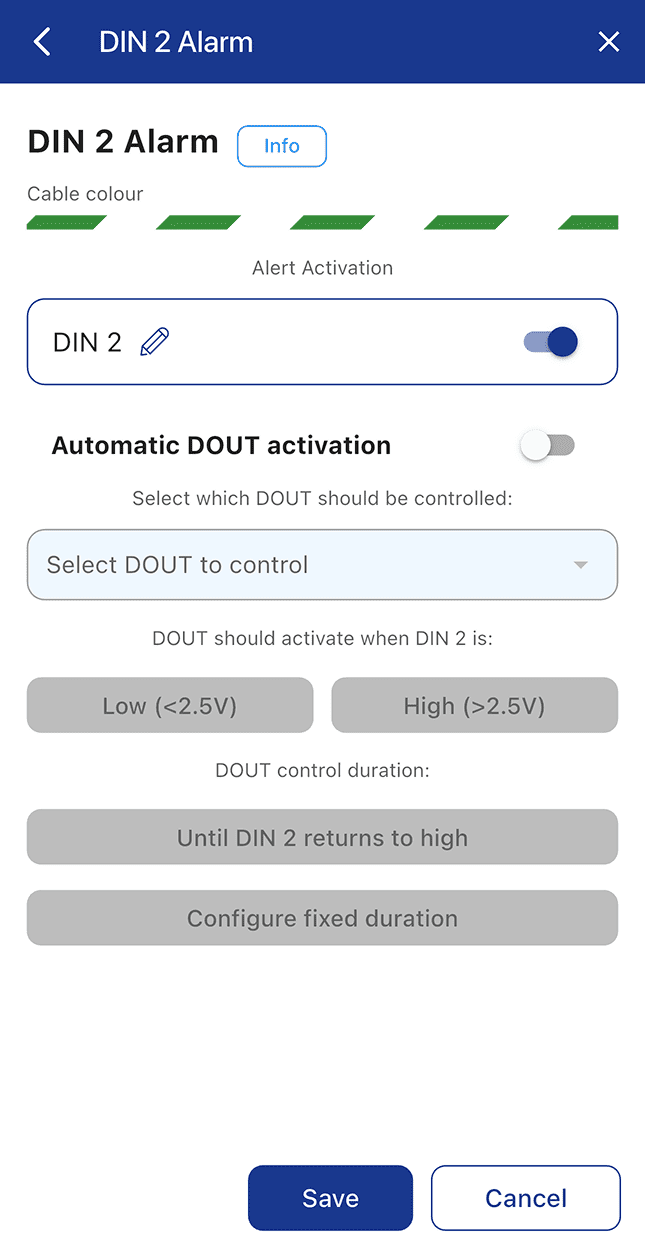Close the DIN 2 Alarm screen
This screenshot has height=1256, width=645.
[x=608, y=42]
